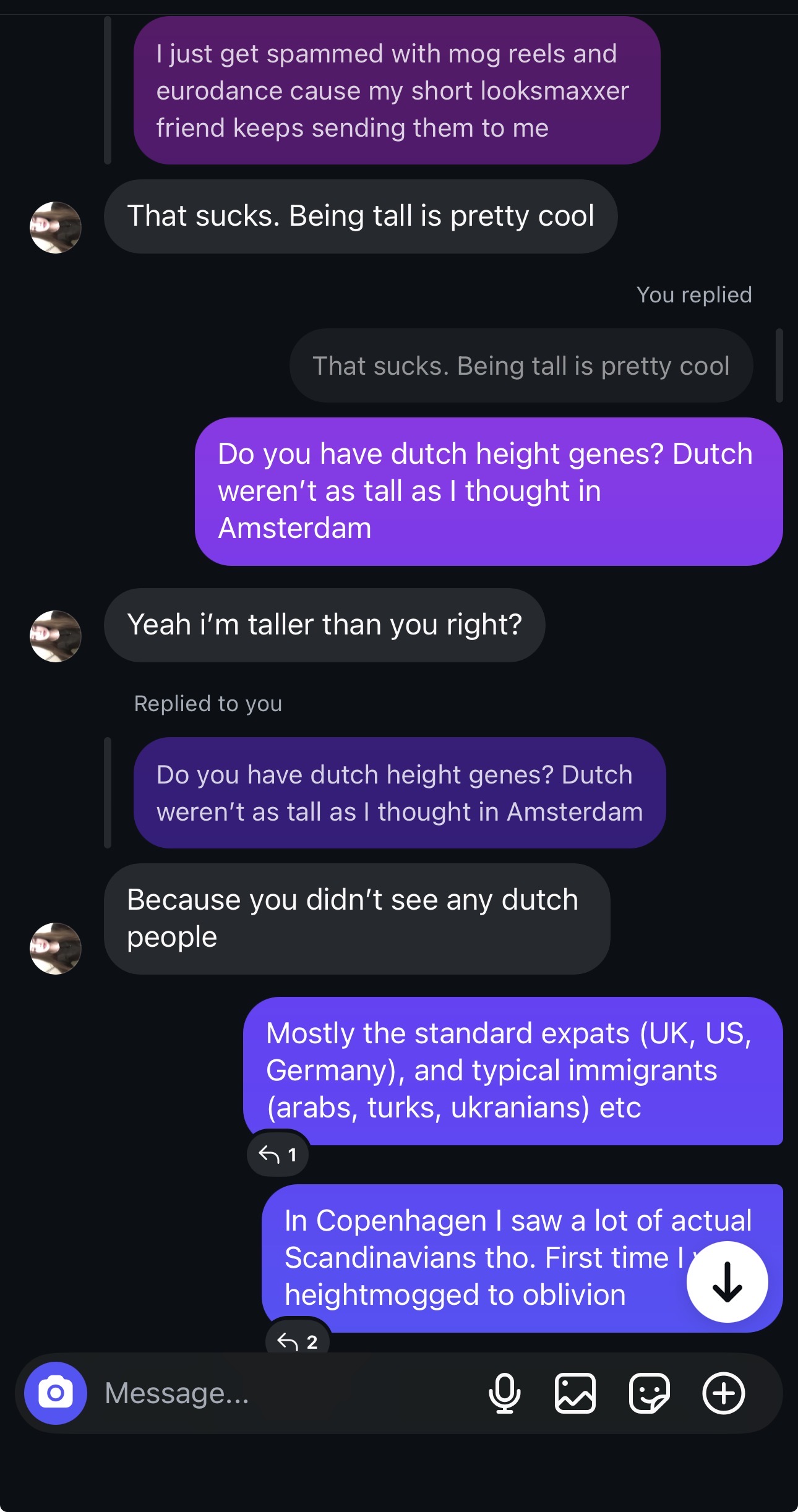Open the camera from the message bar
This screenshot has height=1512, width=798.
pos(56,1393)
